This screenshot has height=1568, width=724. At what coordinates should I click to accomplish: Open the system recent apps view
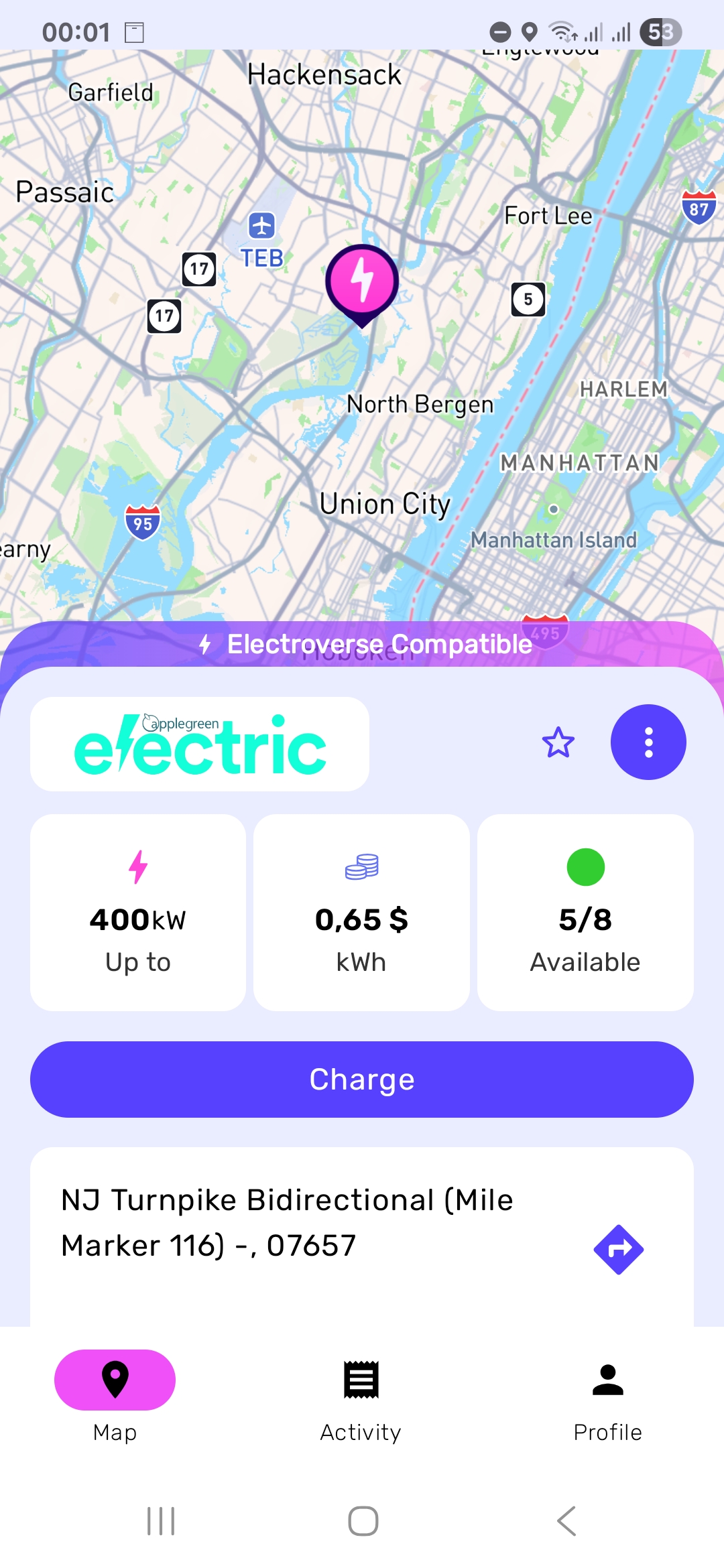(161, 1521)
